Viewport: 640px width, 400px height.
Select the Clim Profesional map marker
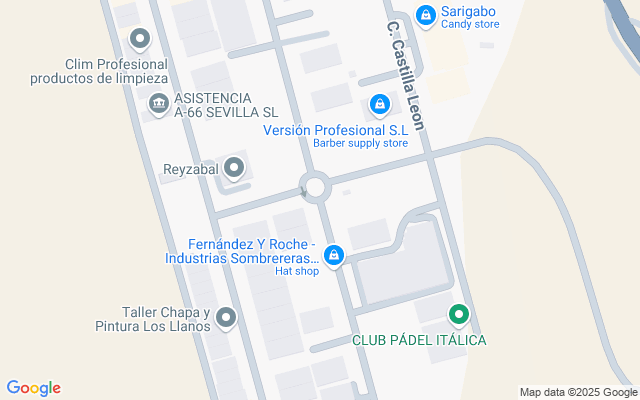(140, 40)
